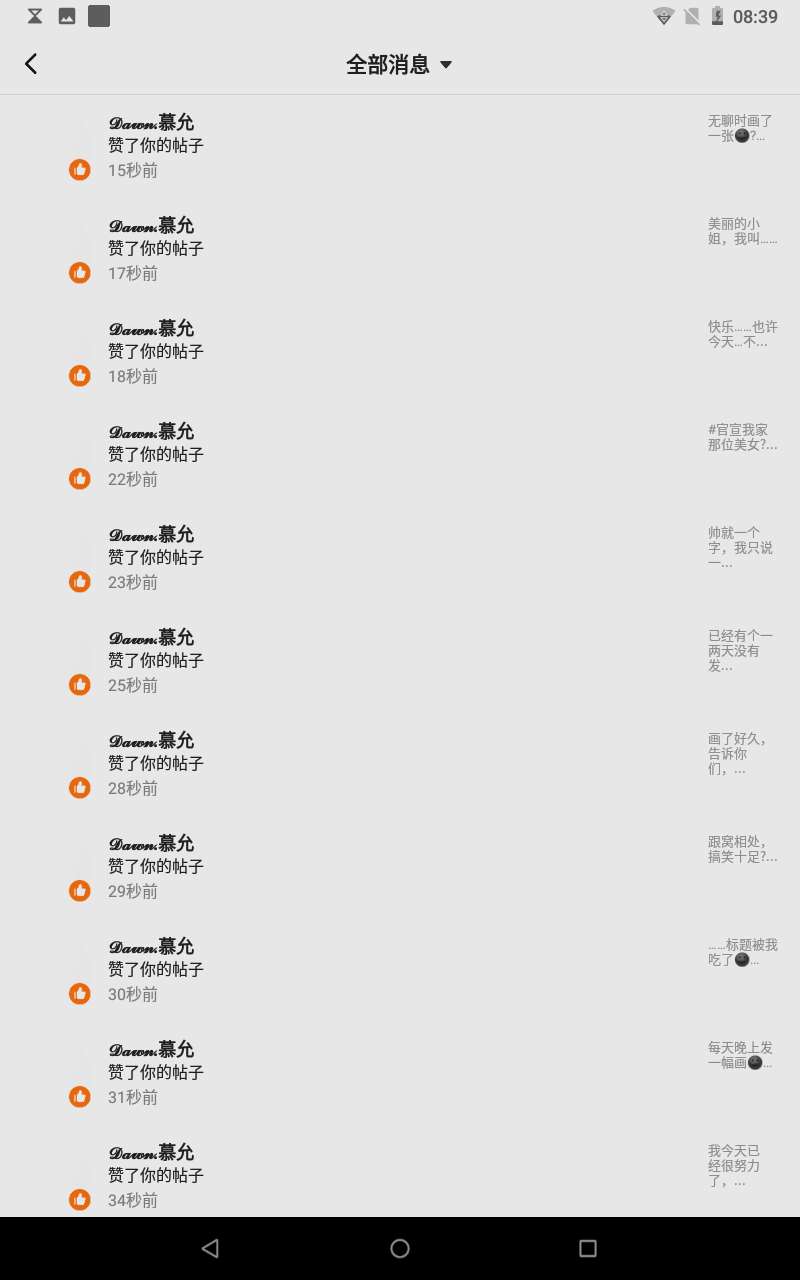Open the like notification from 17秒前
This screenshot has height=1280, width=800.
tap(400, 249)
